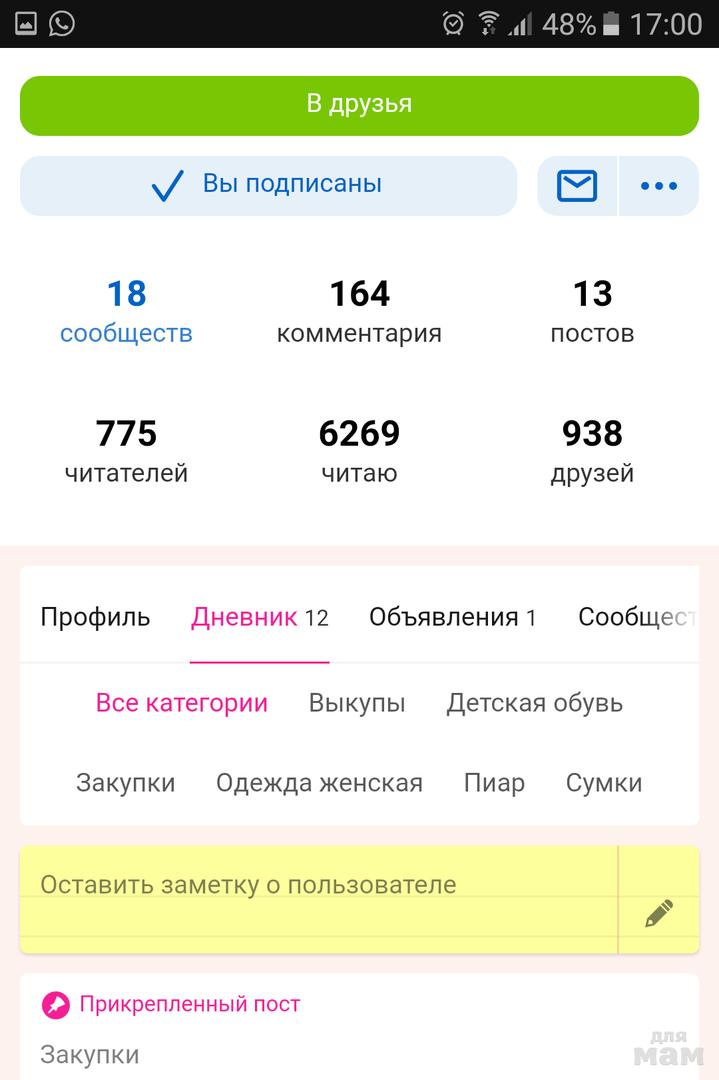The width and height of the screenshot is (719, 1080).
Task: Filter diary by Закупки category
Action: coord(126,783)
